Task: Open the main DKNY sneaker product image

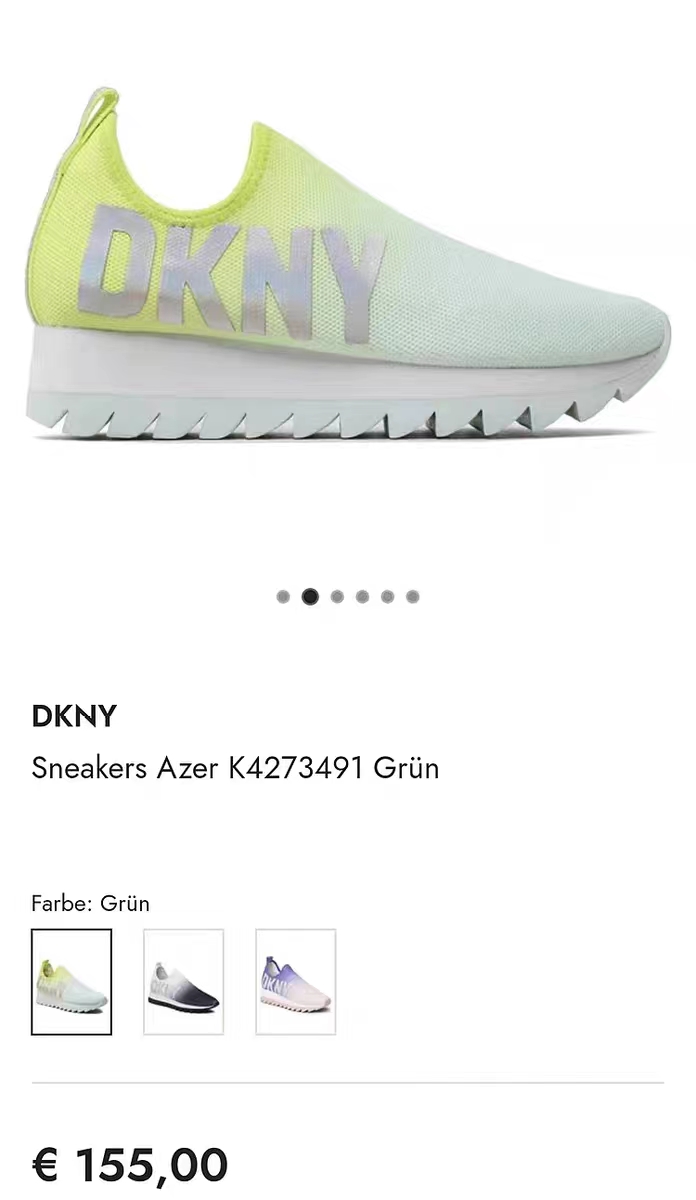Action: 348,265
